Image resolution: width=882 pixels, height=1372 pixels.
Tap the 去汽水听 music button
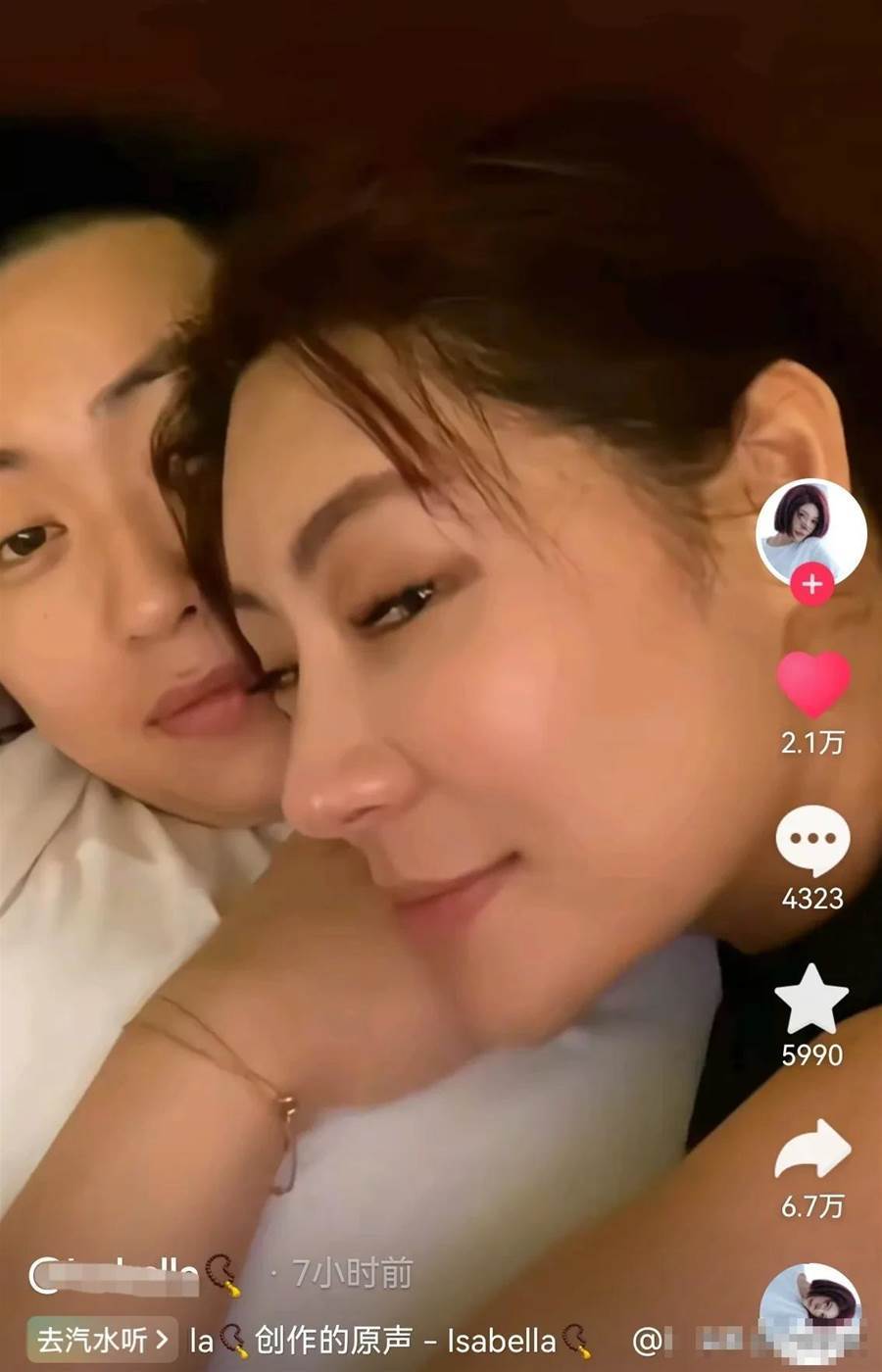click(x=102, y=1339)
